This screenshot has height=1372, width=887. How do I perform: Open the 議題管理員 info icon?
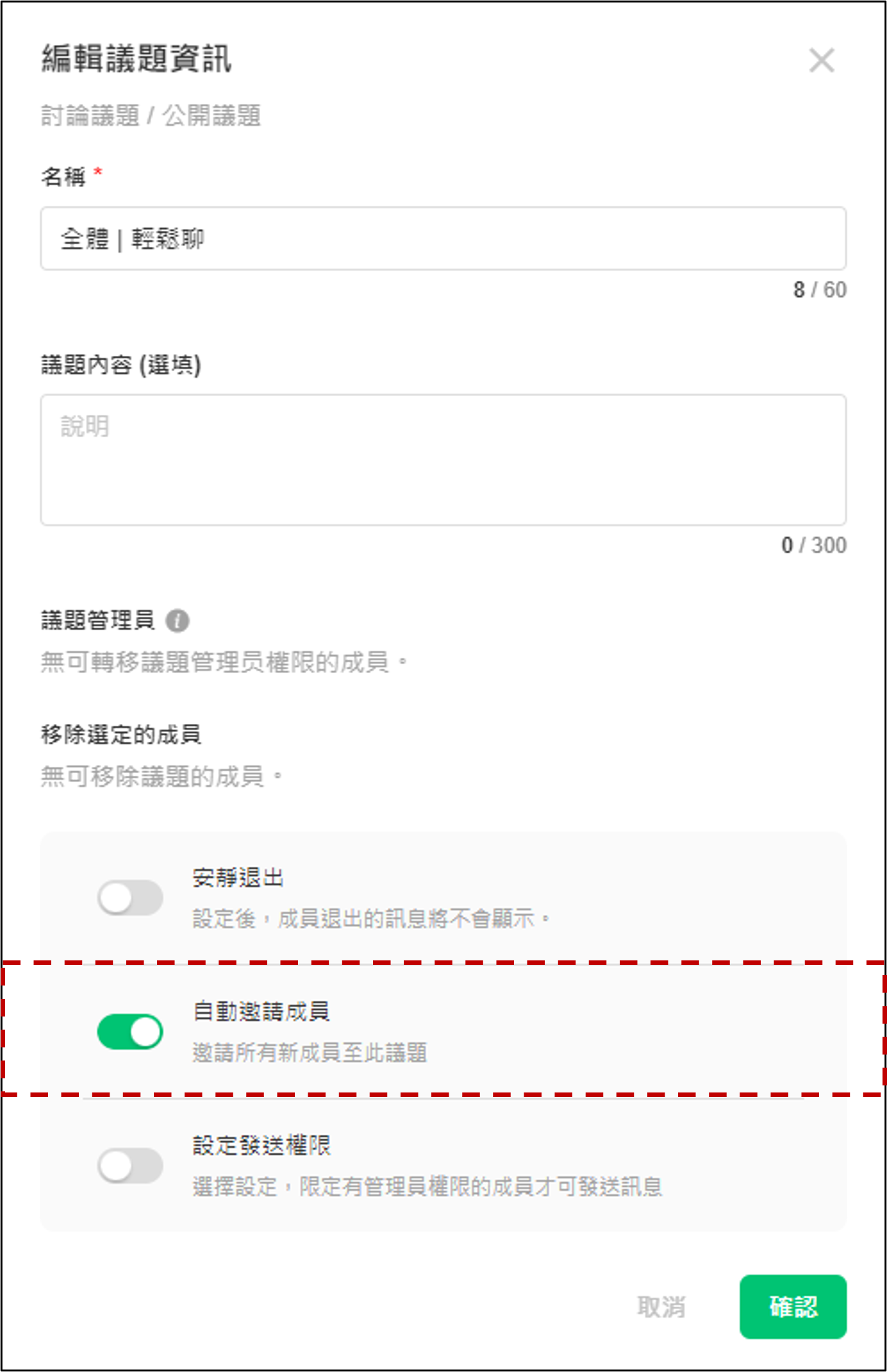[178, 621]
